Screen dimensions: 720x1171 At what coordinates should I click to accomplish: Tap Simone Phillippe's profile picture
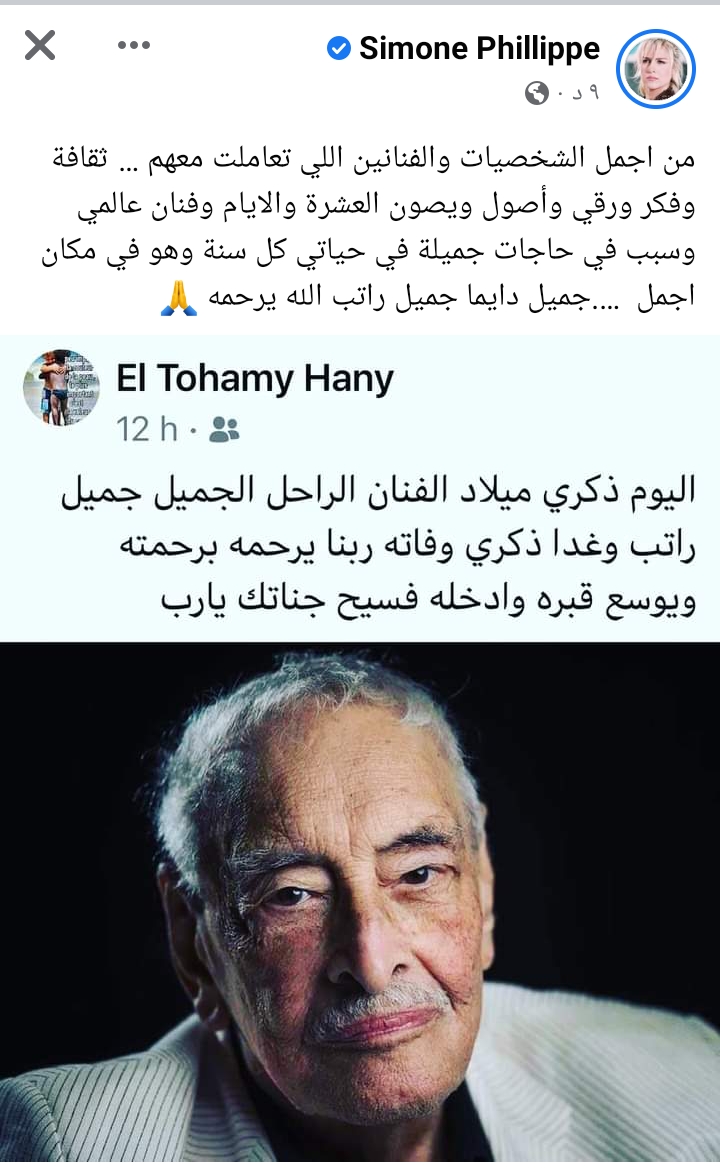coord(655,68)
